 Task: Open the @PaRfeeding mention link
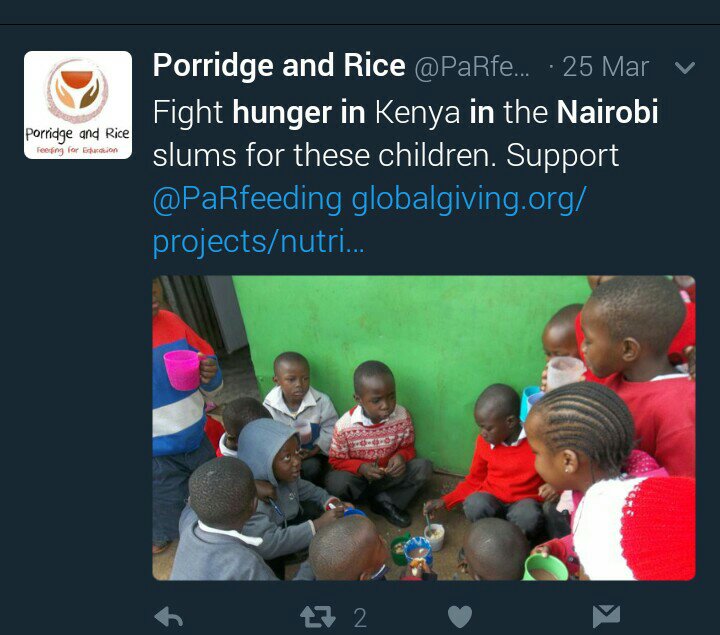[246, 199]
